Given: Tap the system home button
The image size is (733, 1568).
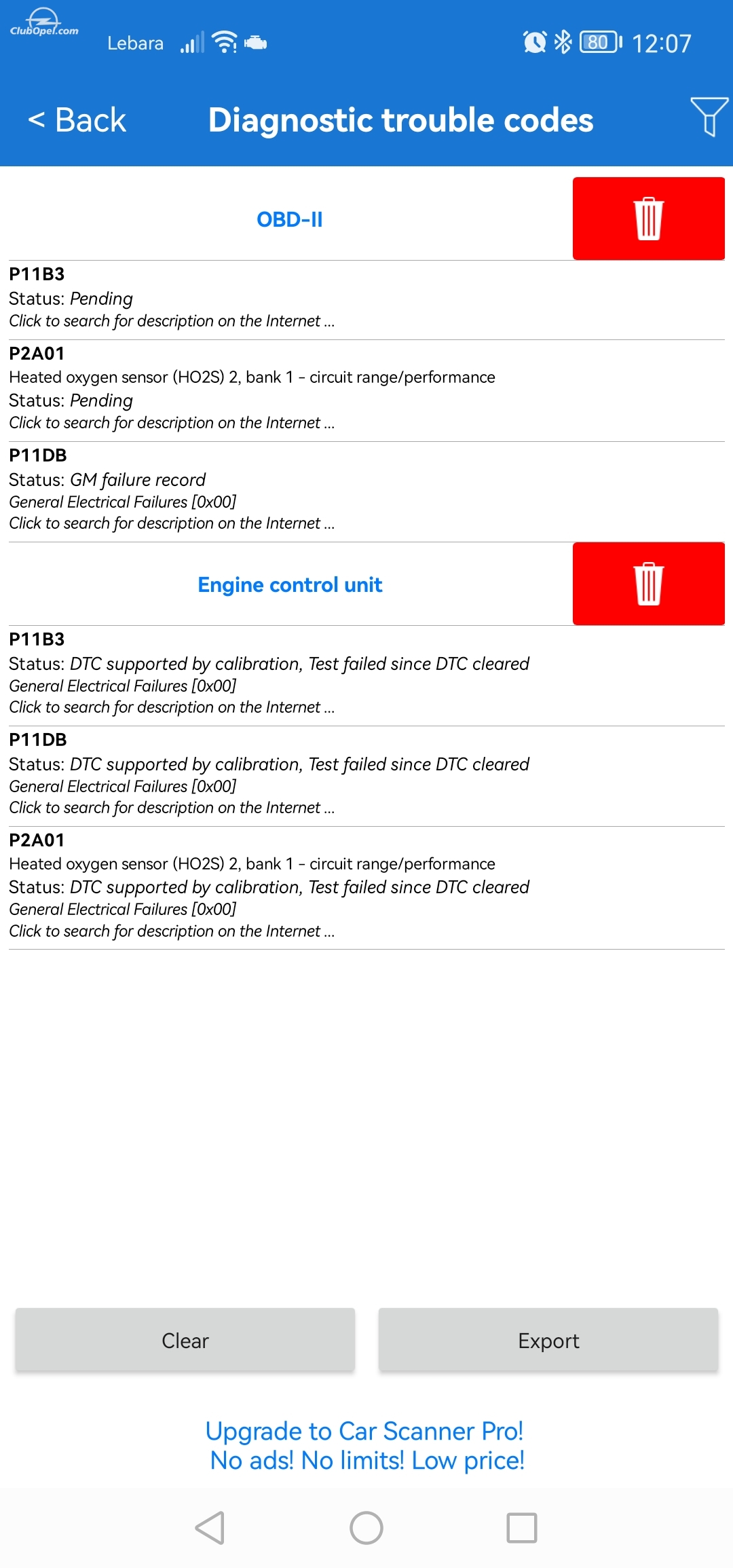Looking at the screenshot, I should tap(366, 1528).
